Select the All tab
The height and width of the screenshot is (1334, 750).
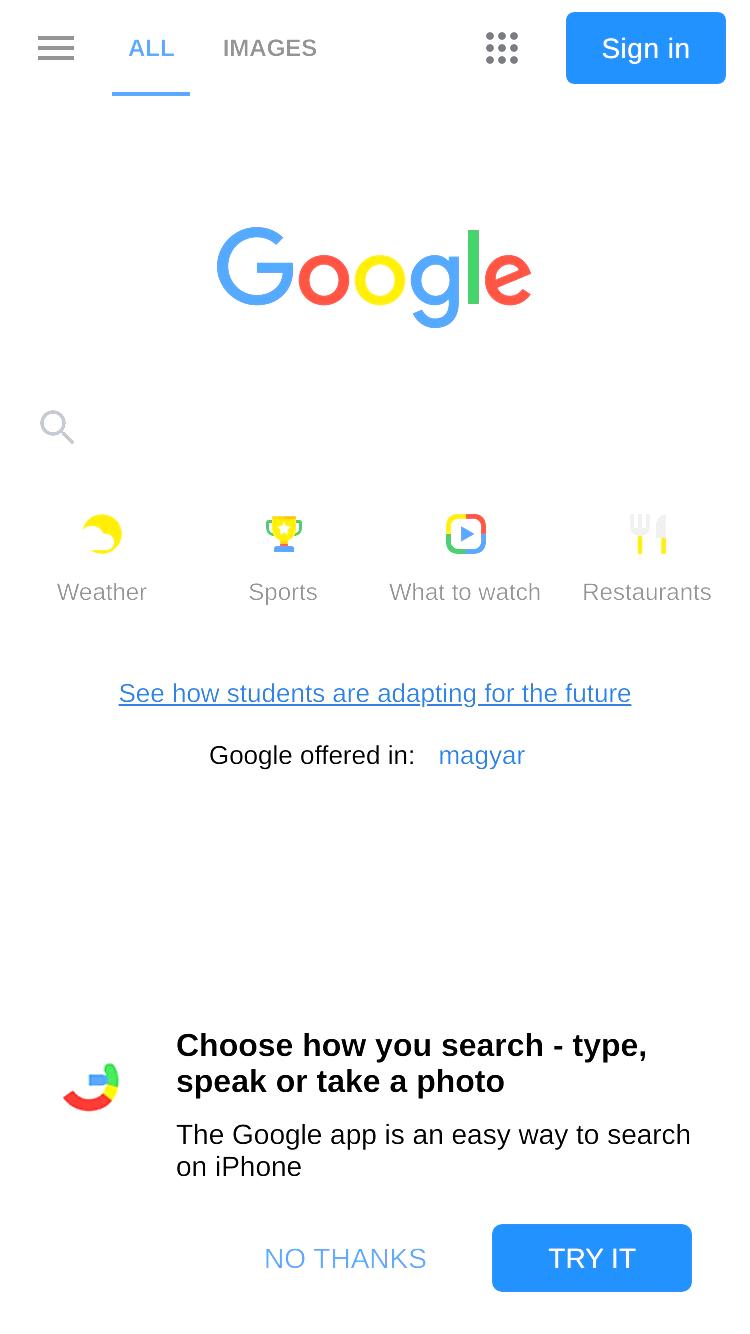pos(151,48)
